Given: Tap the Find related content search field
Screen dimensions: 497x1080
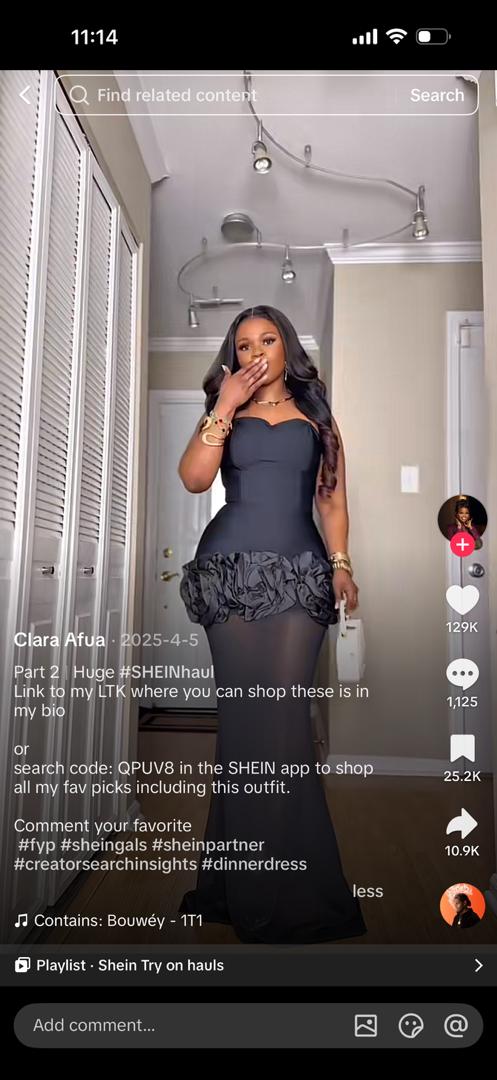Looking at the screenshot, I should 231,95.
